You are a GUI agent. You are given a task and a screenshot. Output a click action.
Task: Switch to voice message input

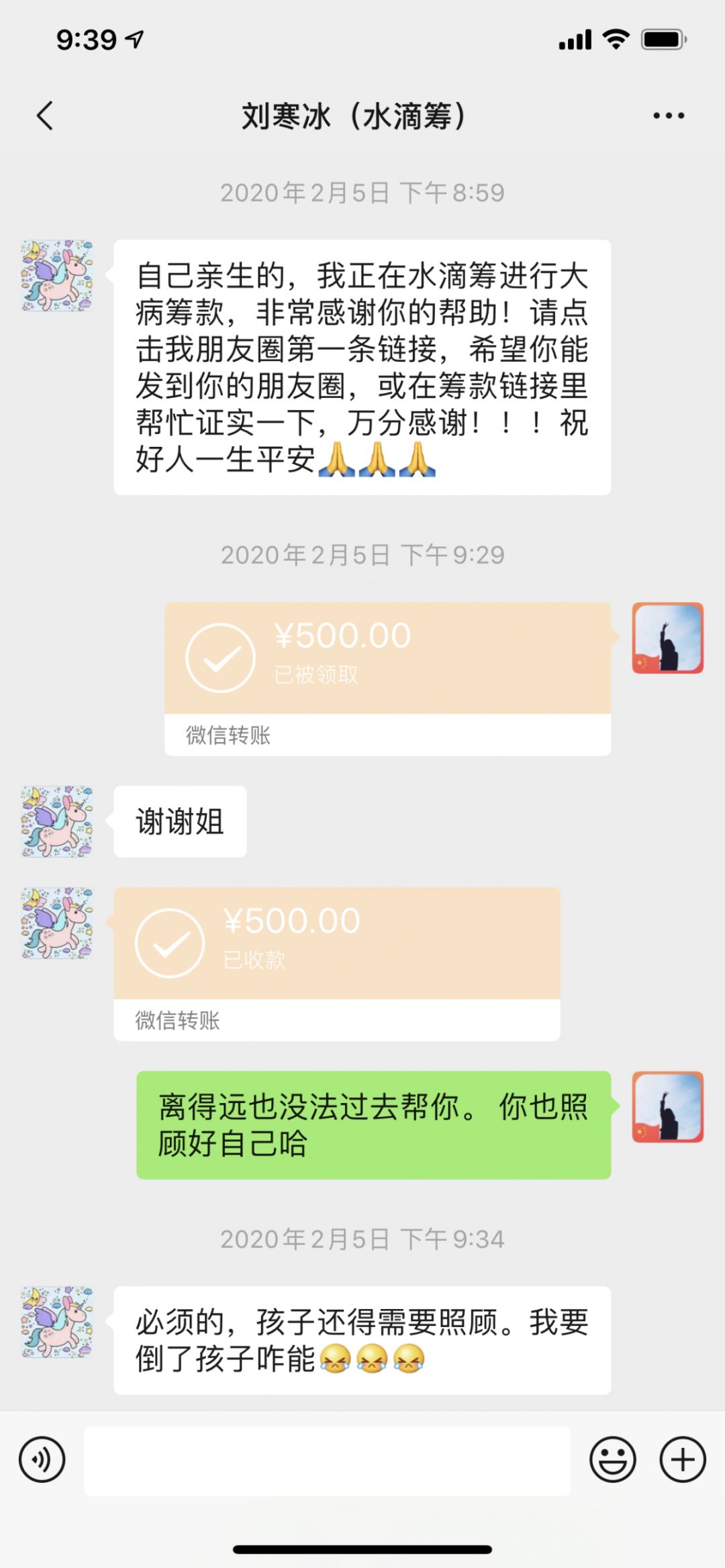pyautogui.click(x=42, y=1459)
